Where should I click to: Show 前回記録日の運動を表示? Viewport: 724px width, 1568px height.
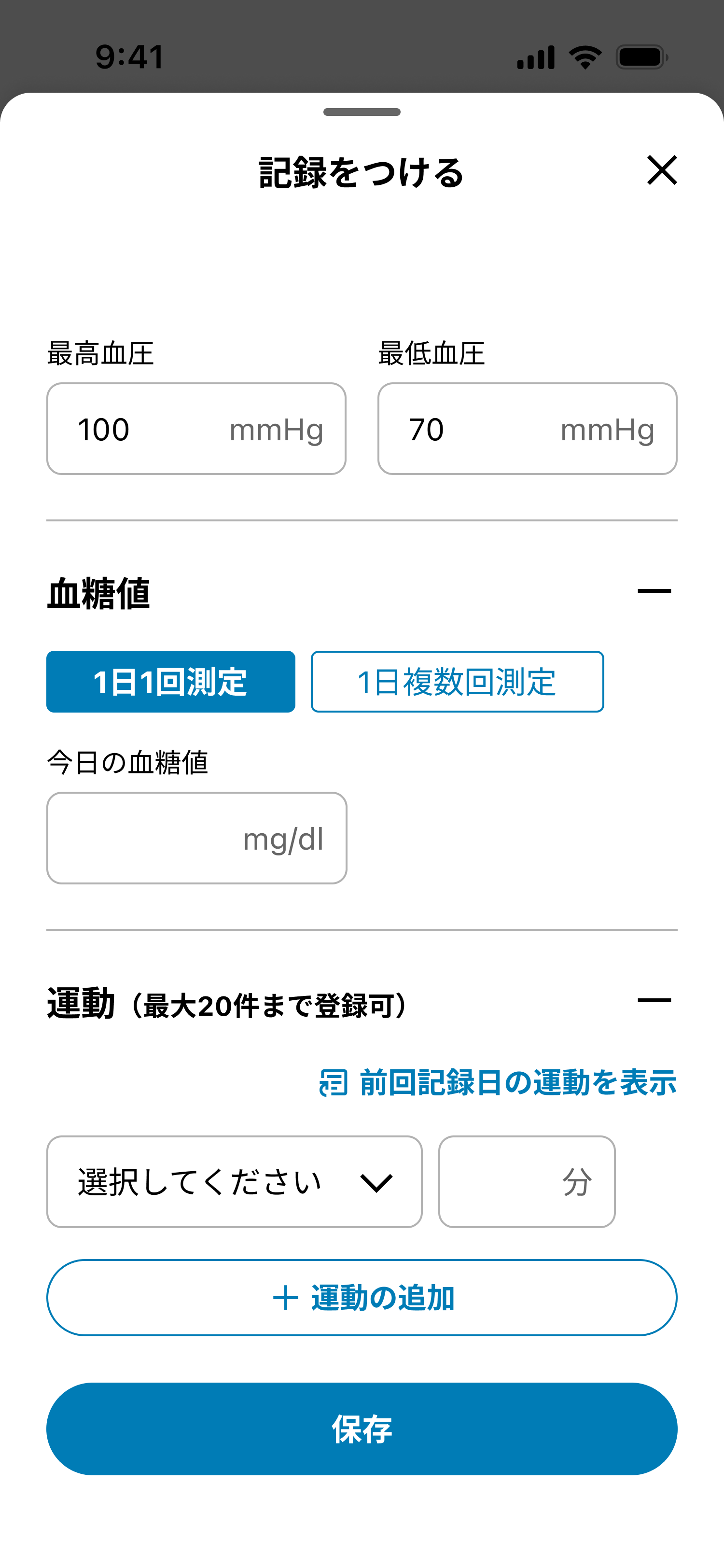[x=498, y=1083]
